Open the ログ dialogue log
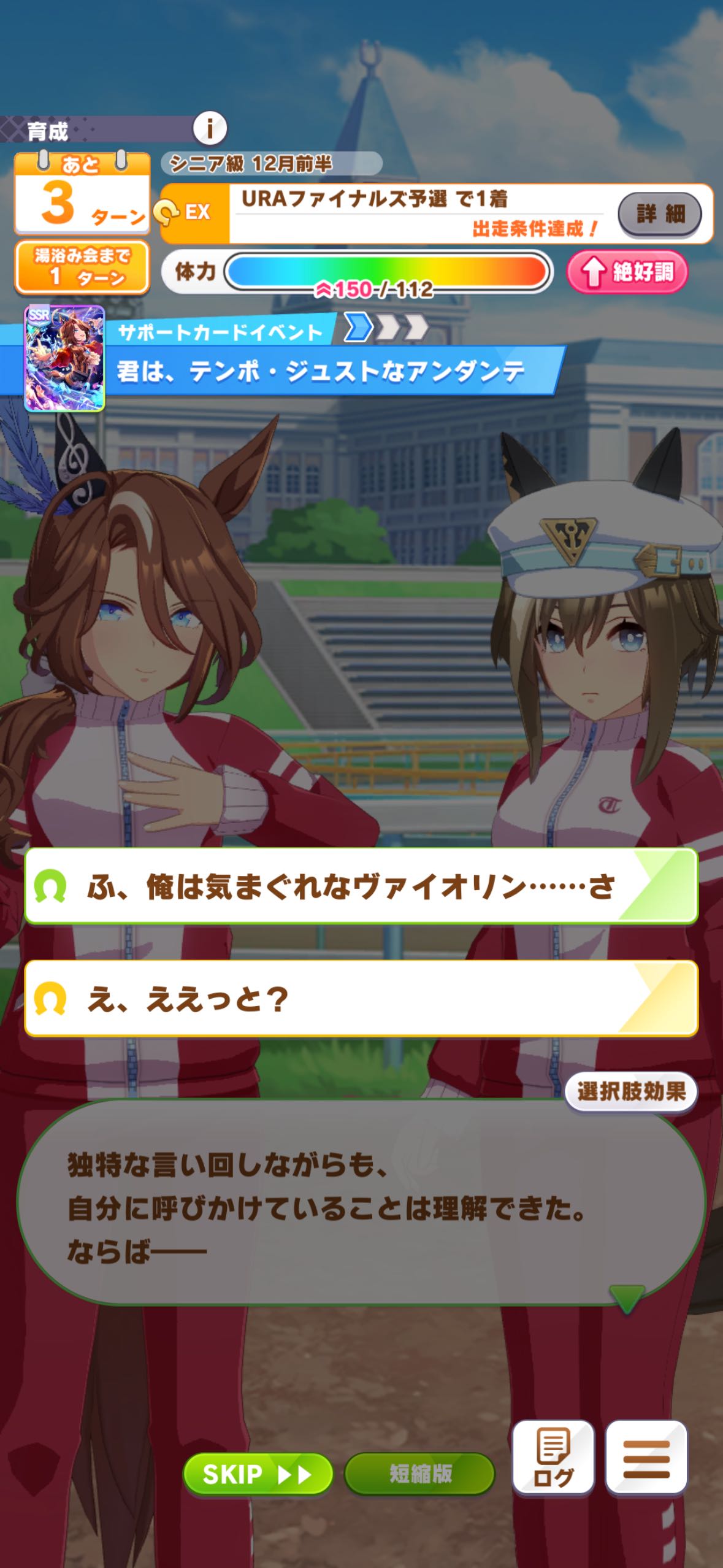Viewport: 723px width, 1568px height. coord(553,1458)
